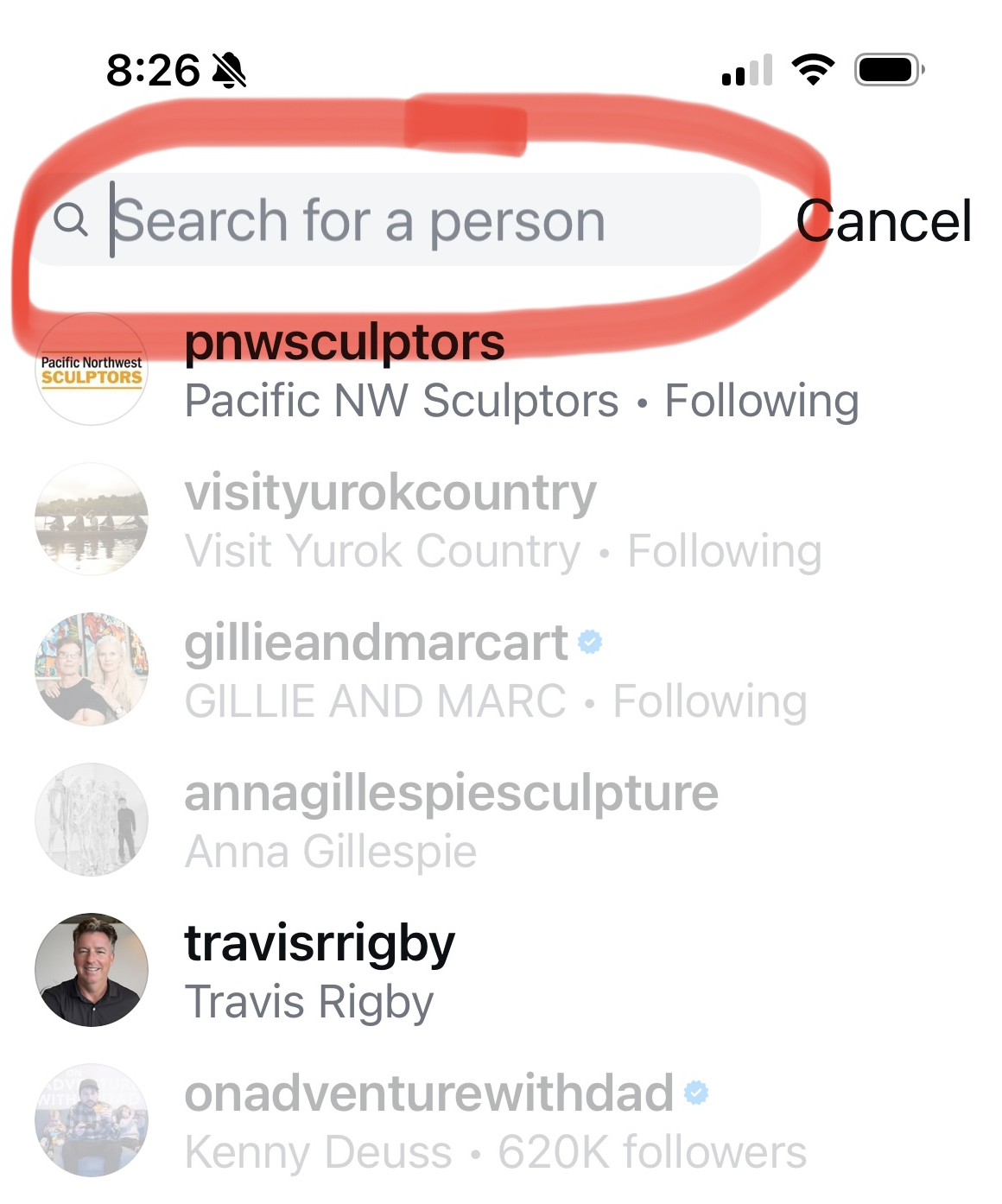Choose visityurokcountry from the list
This screenshot has width=1002, height=1204.
(432, 521)
